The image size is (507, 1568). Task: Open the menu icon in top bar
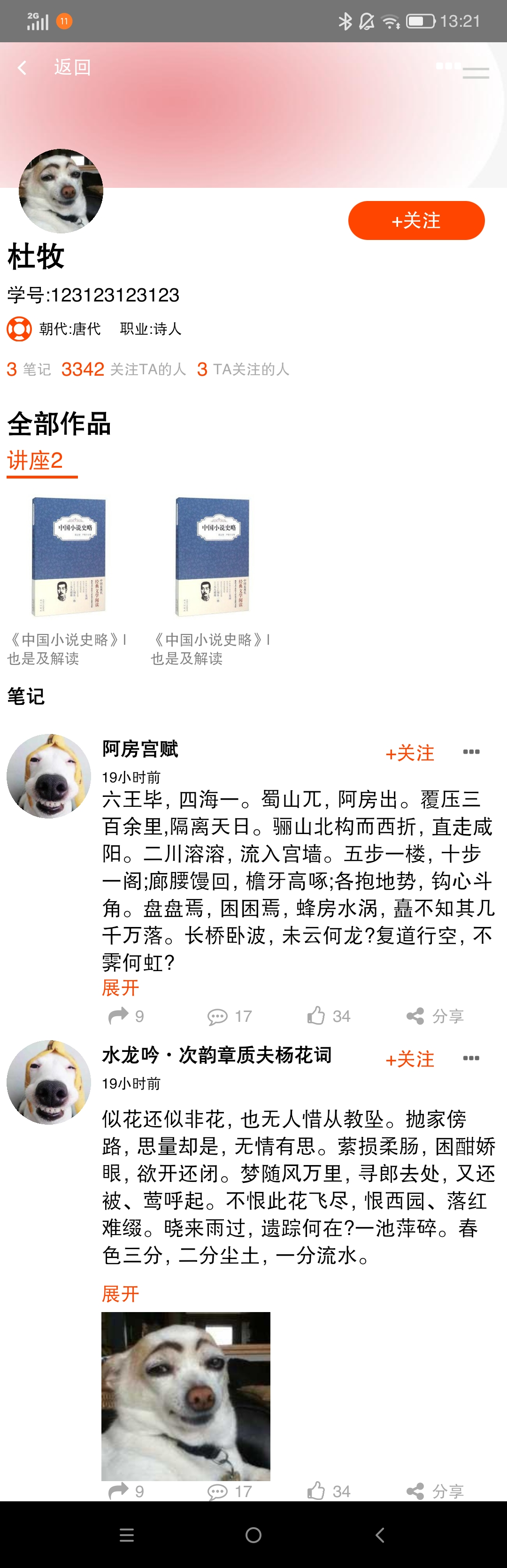pos(476,72)
